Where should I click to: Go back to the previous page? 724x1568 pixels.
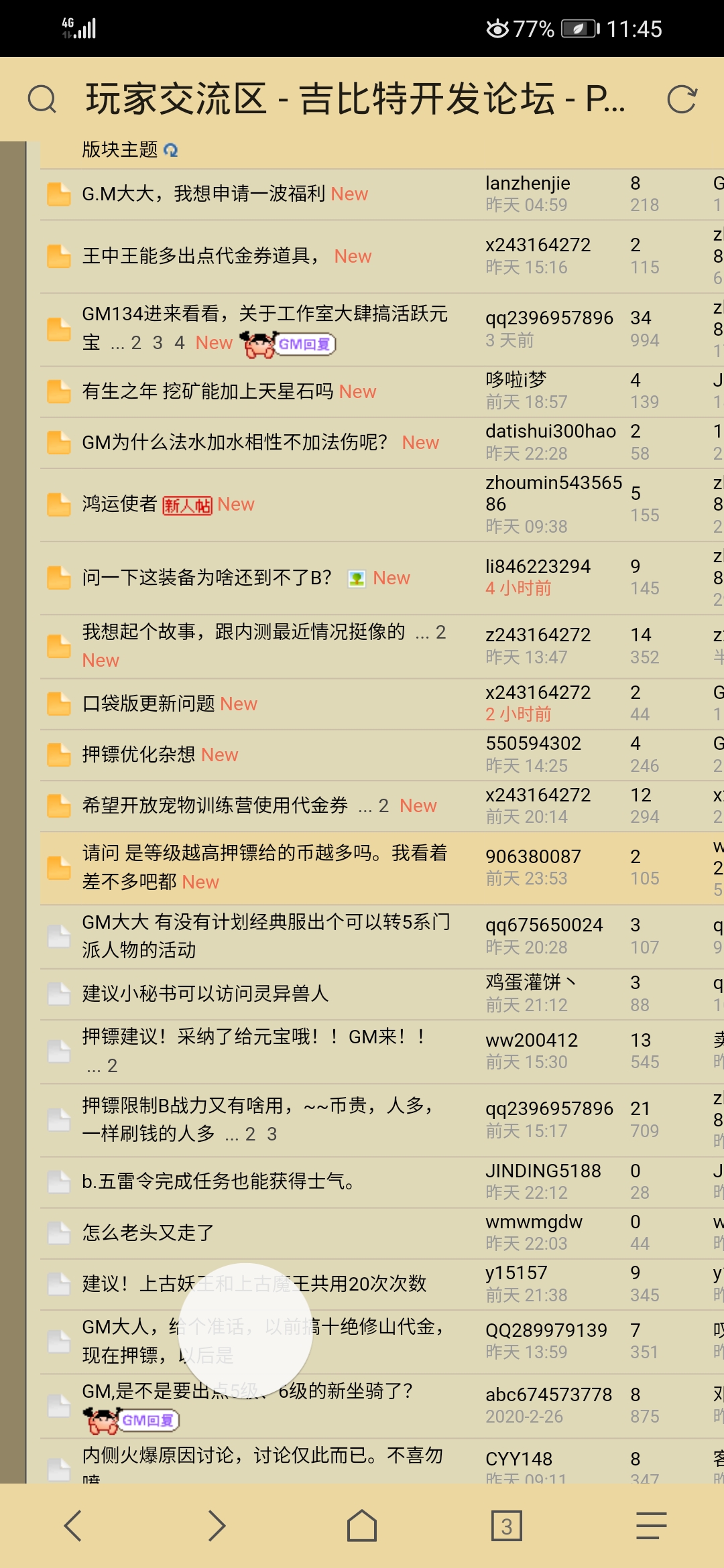tap(72, 1526)
